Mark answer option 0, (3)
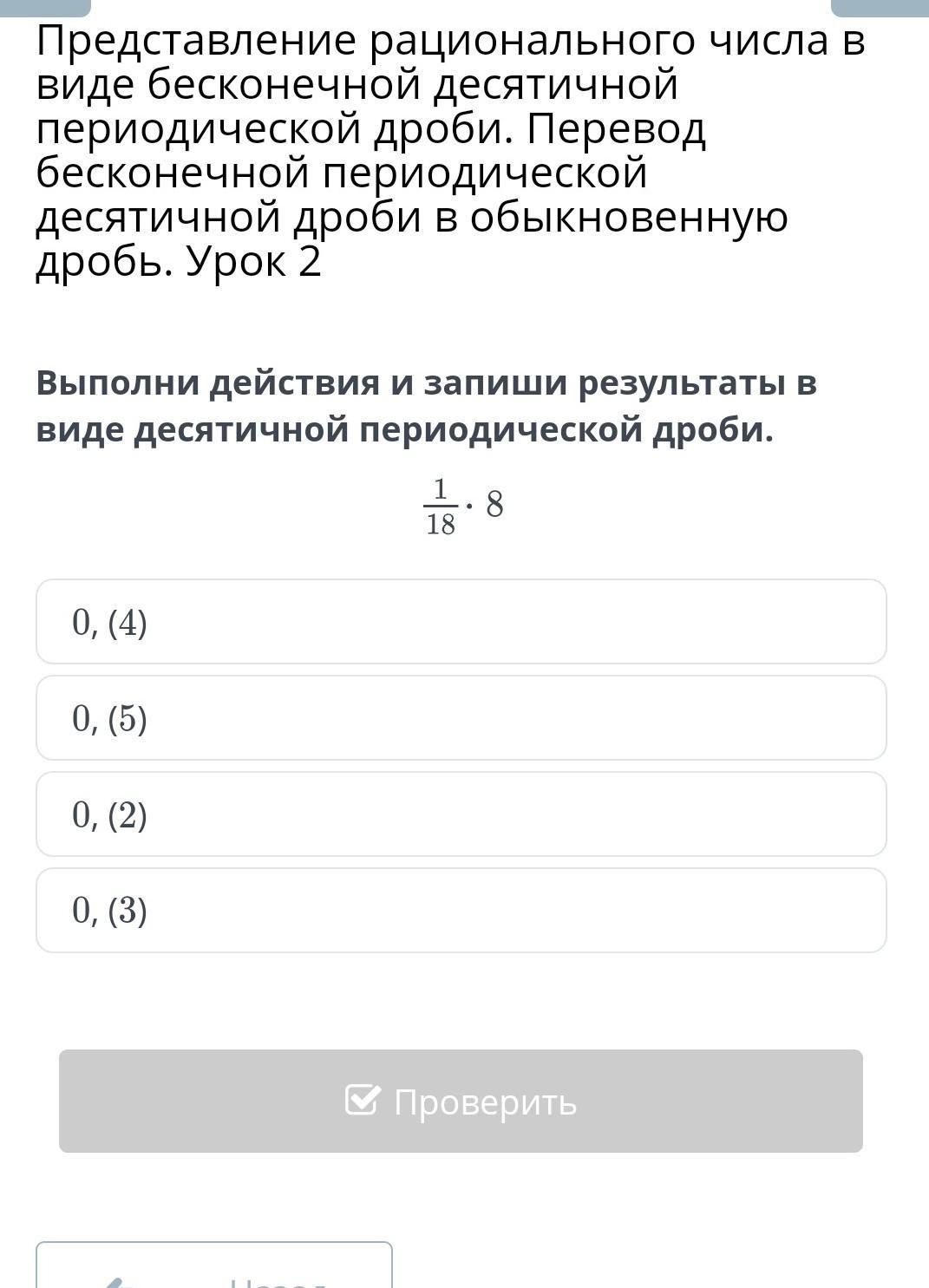 point(461,911)
